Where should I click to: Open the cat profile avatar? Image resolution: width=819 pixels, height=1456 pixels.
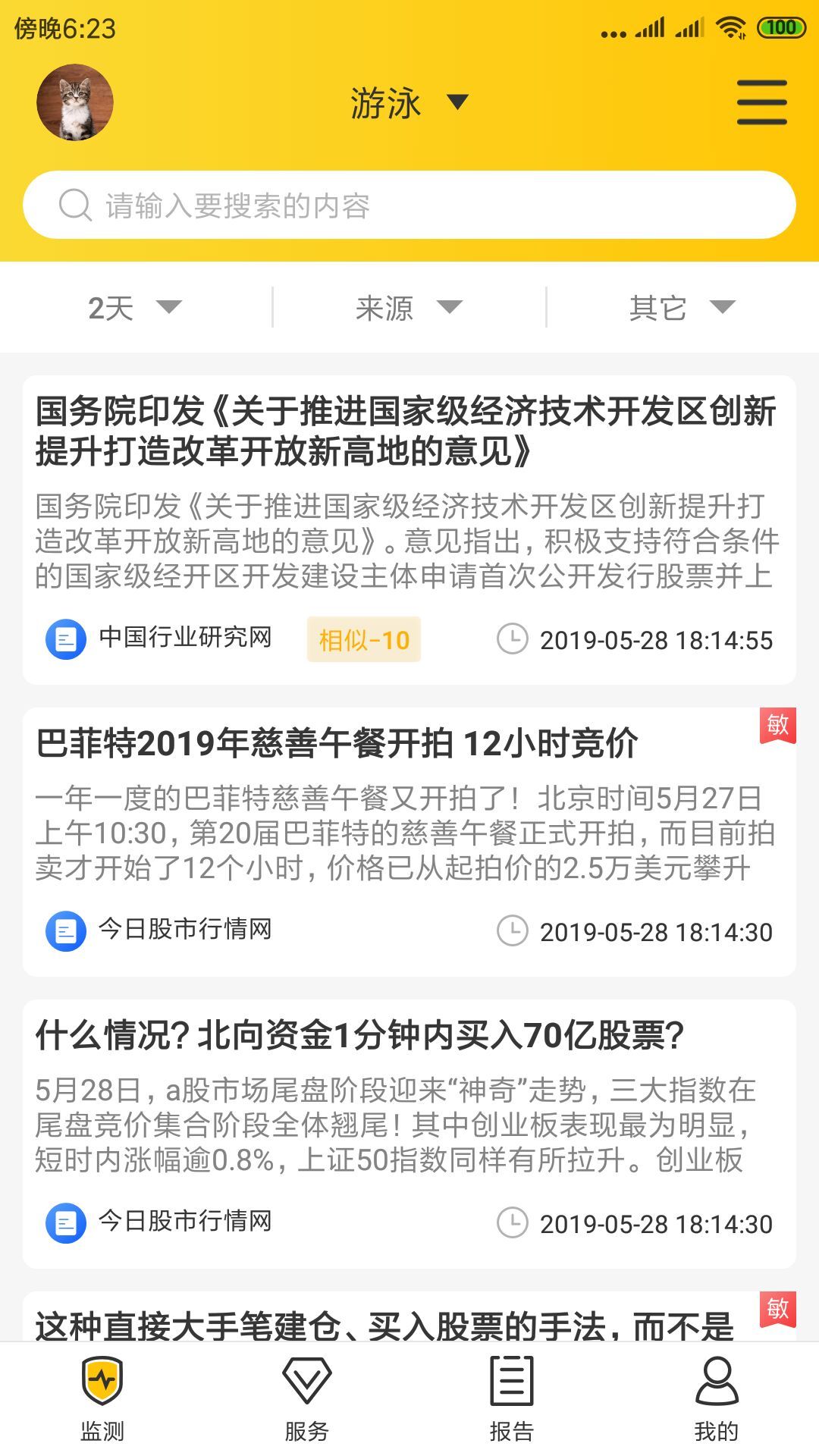point(75,102)
